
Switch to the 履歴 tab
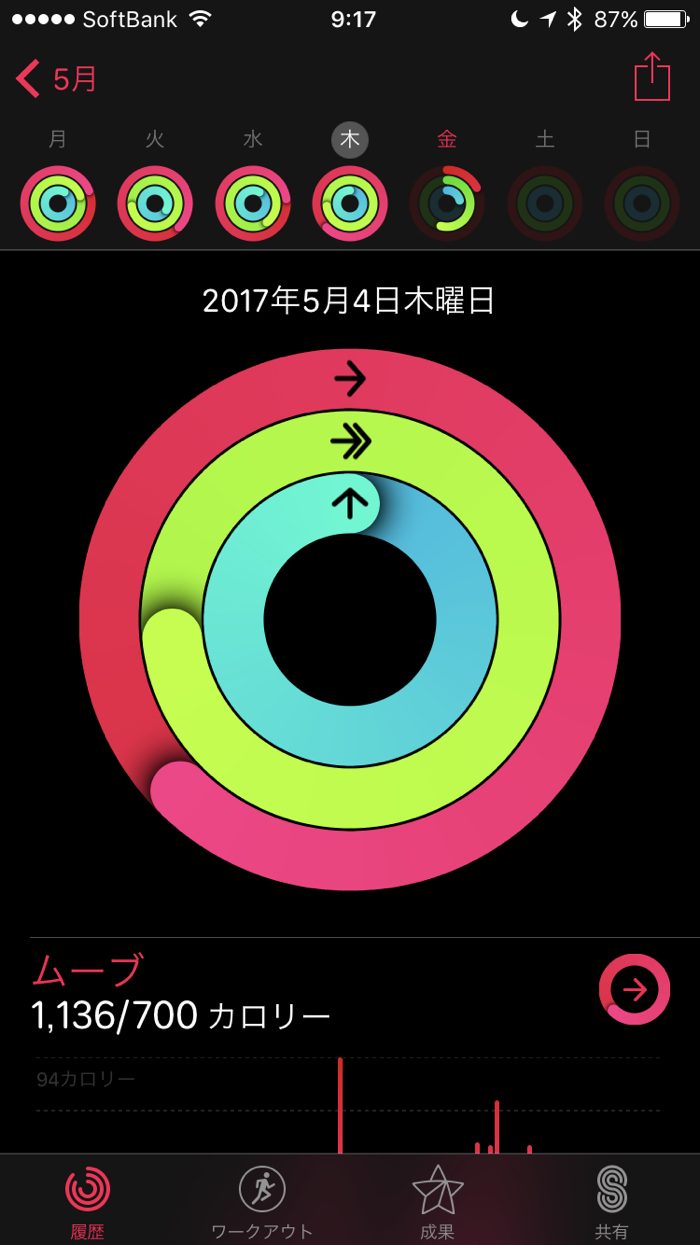pos(88,1200)
